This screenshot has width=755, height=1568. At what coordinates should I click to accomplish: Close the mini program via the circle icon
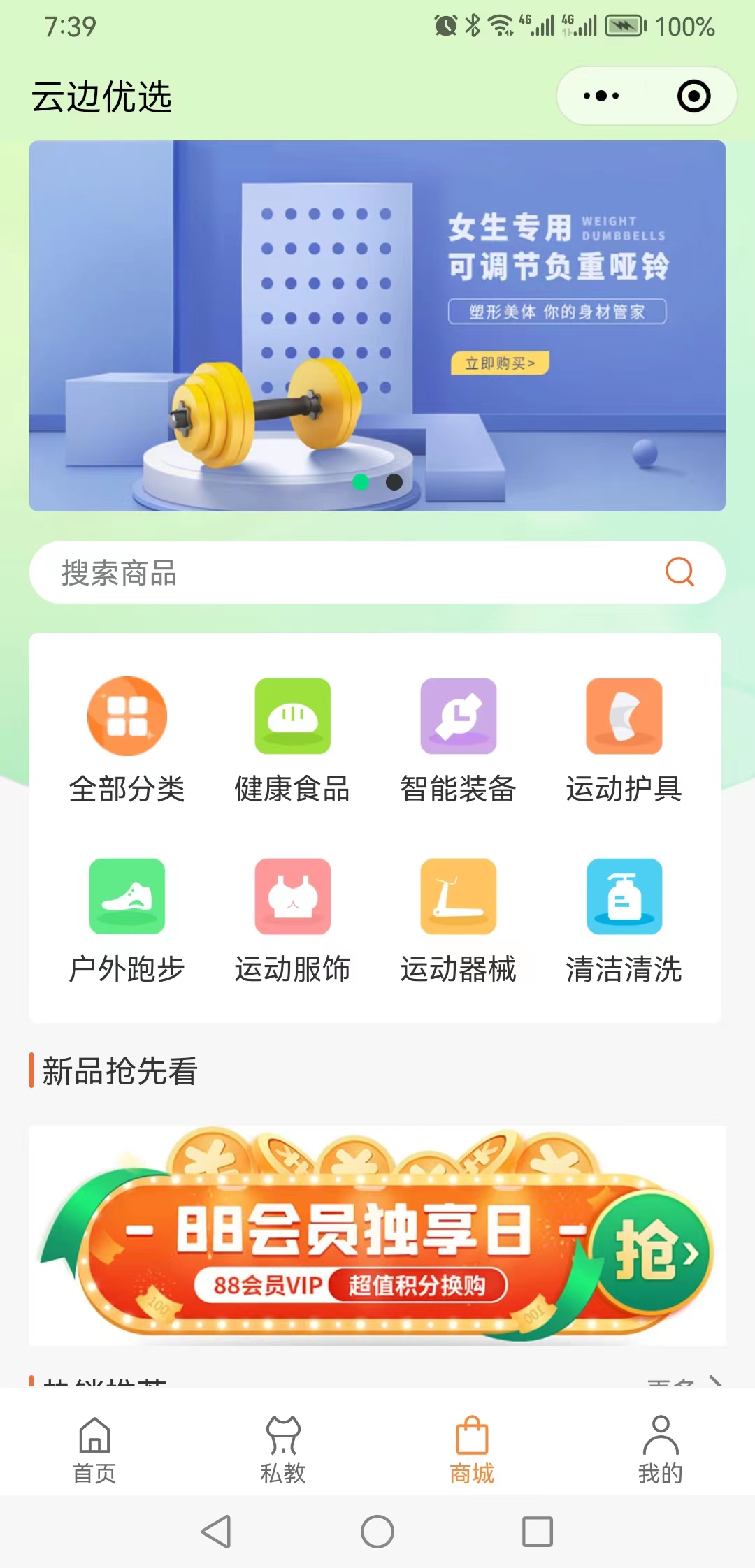(x=693, y=96)
